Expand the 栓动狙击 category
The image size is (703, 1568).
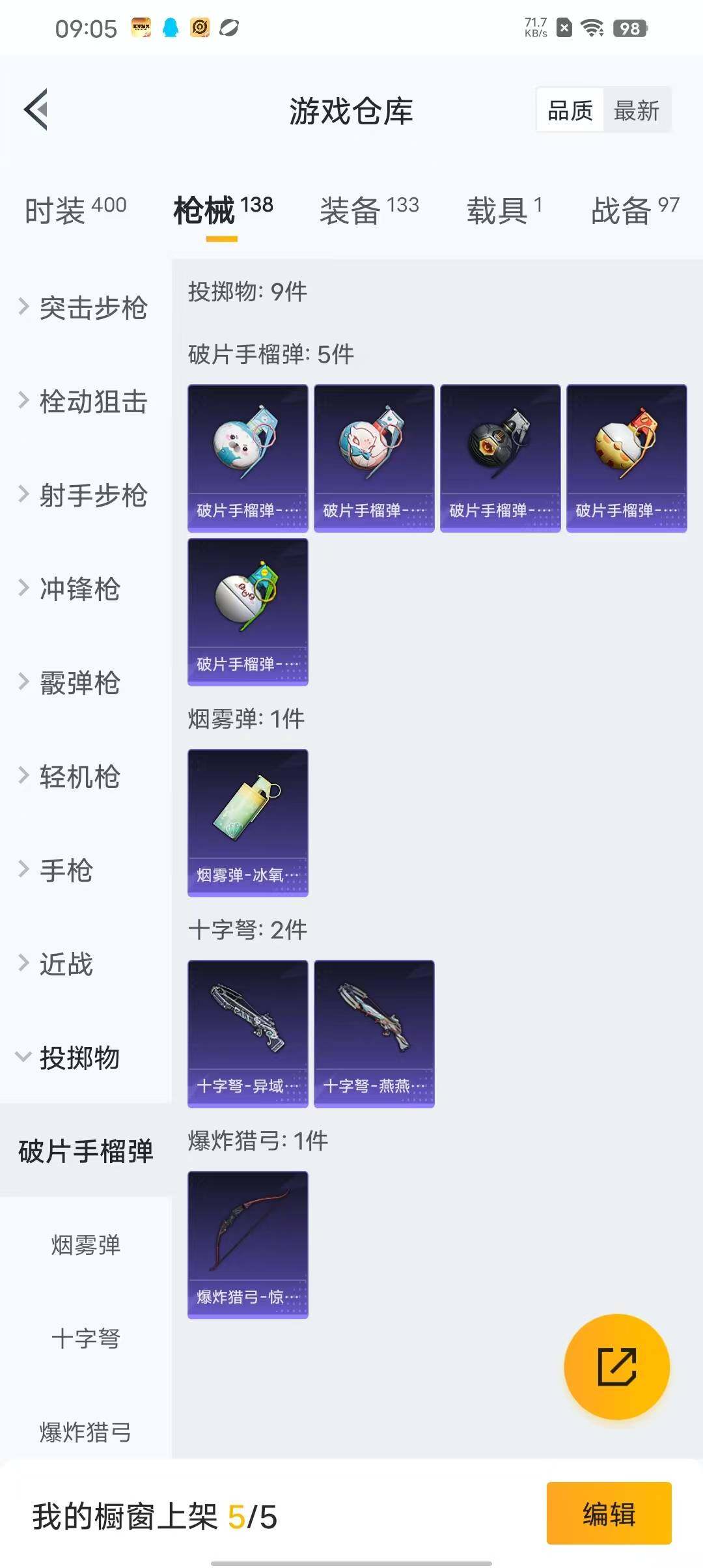click(x=85, y=401)
